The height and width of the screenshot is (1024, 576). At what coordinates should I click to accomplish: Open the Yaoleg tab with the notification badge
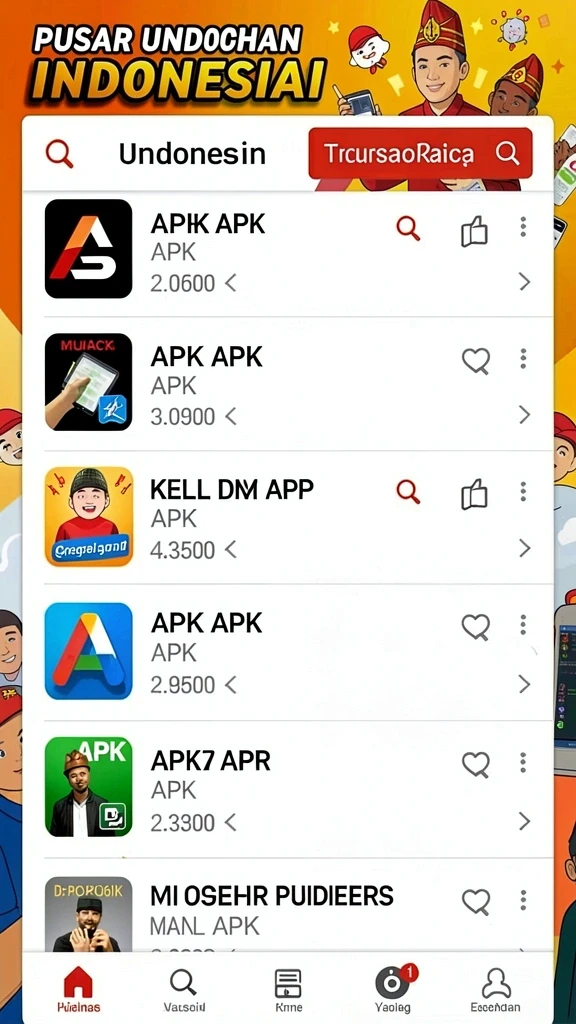(x=393, y=989)
